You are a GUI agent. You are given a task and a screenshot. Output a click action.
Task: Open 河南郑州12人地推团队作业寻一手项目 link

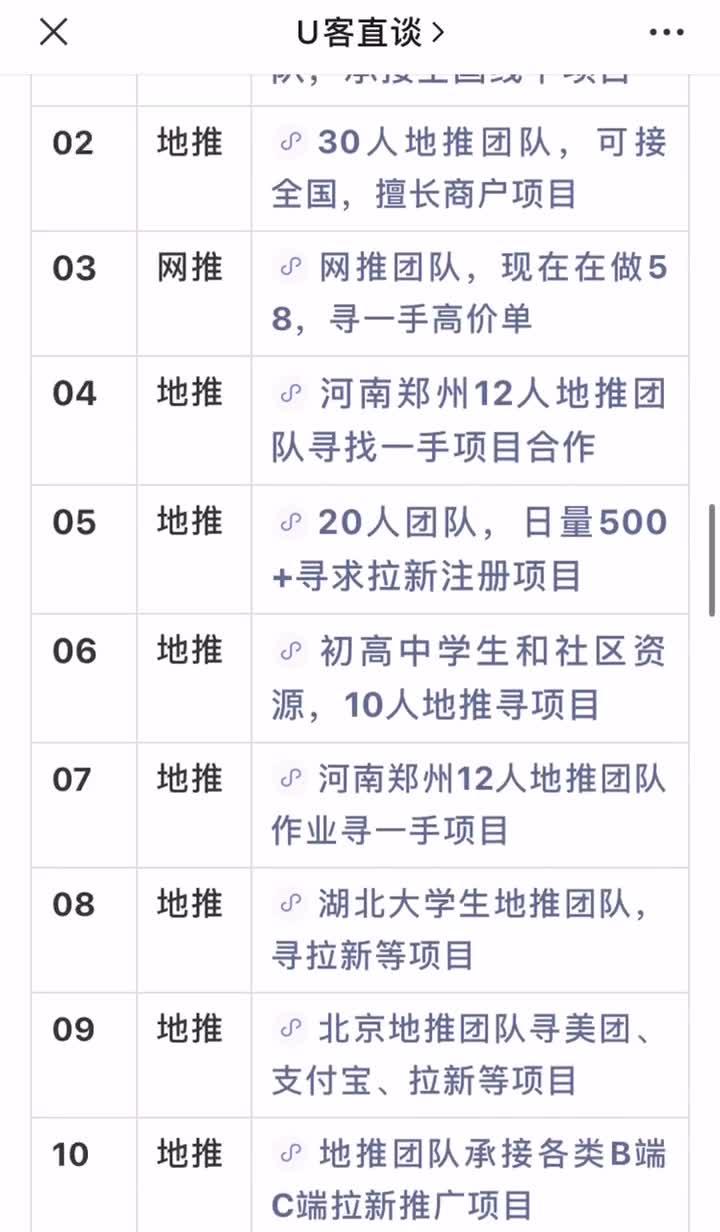click(x=469, y=804)
